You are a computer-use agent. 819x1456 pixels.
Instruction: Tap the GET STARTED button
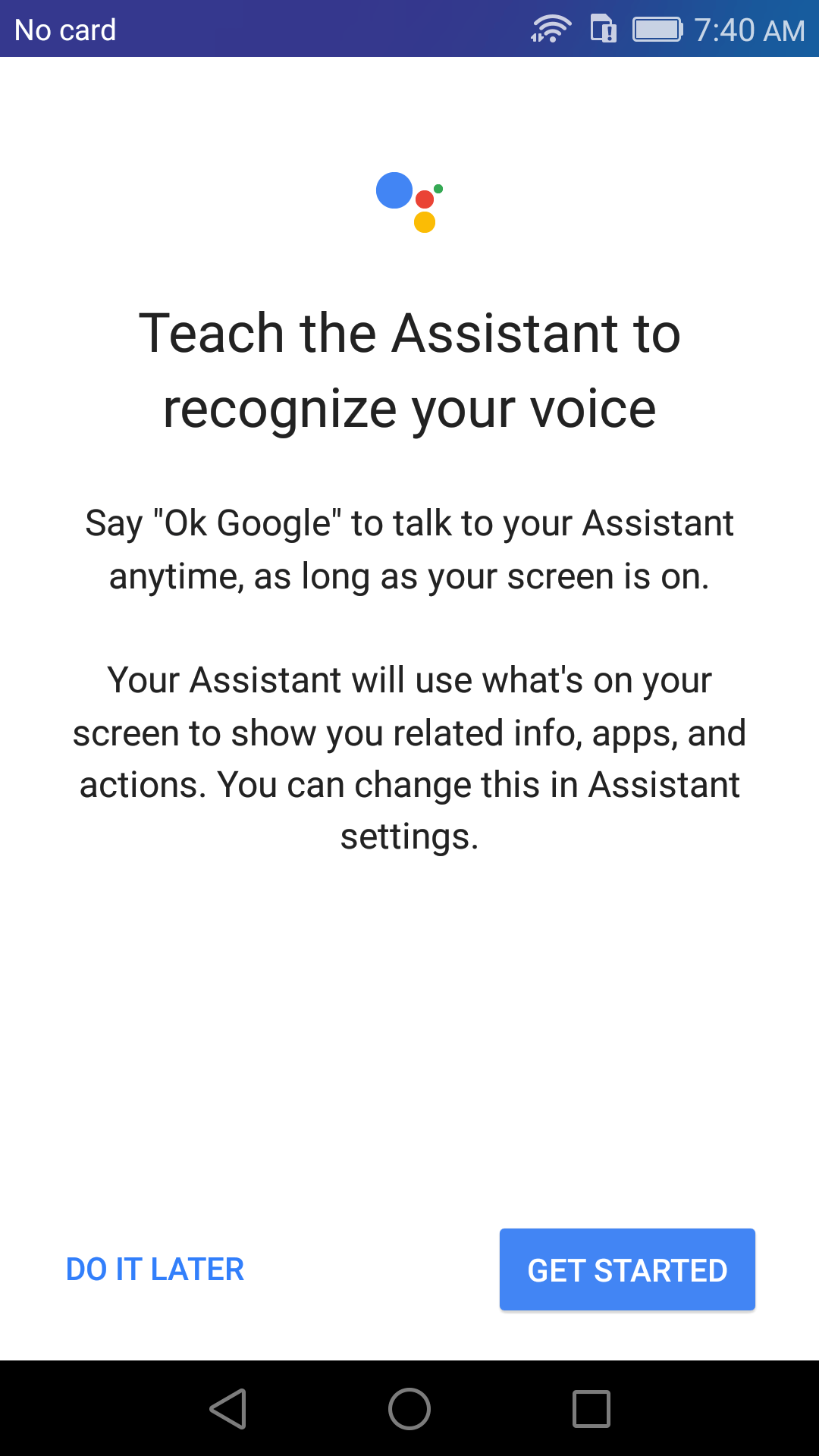pos(627,1269)
